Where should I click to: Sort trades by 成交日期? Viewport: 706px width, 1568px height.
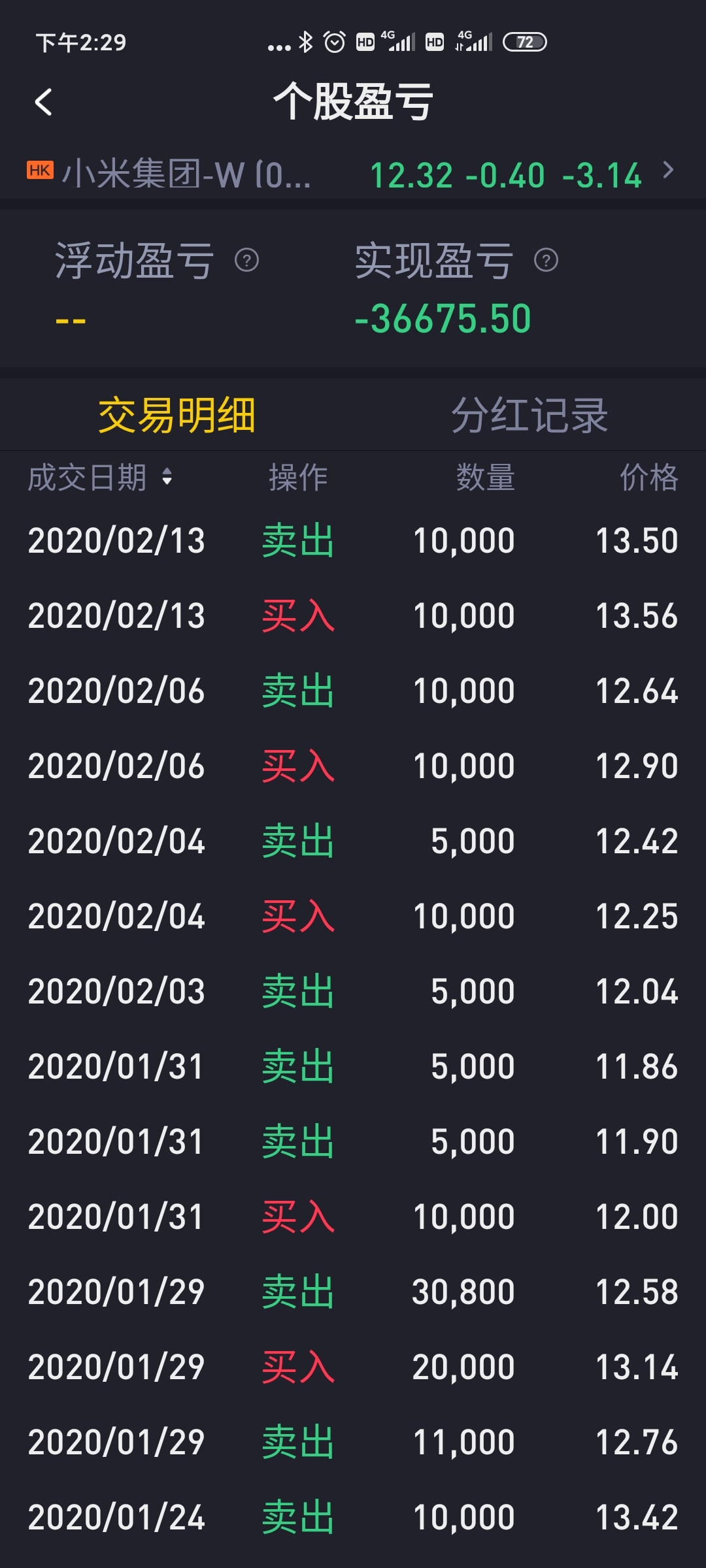tap(100, 478)
